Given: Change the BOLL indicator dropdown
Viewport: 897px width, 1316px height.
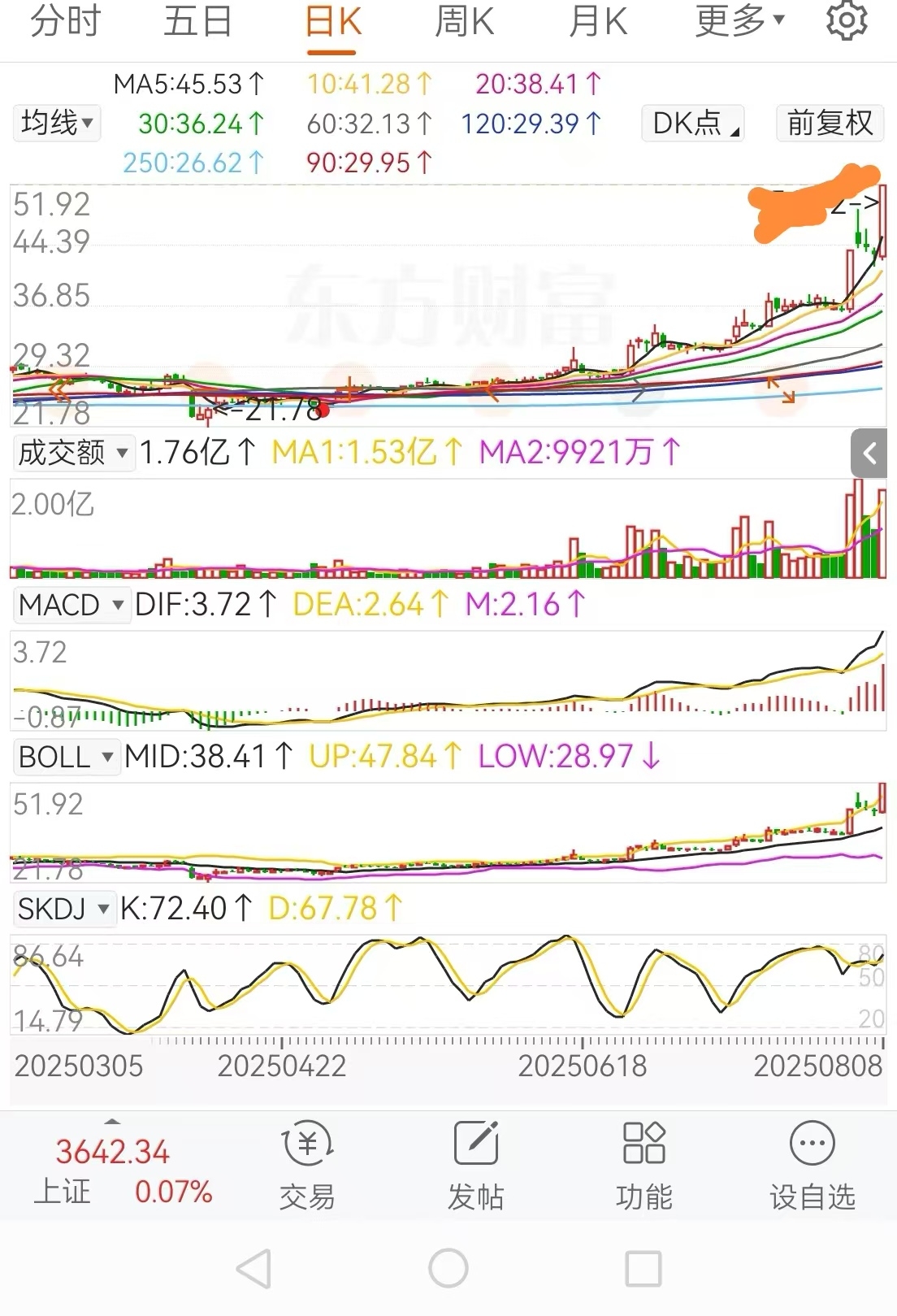Looking at the screenshot, I should pos(66,757).
